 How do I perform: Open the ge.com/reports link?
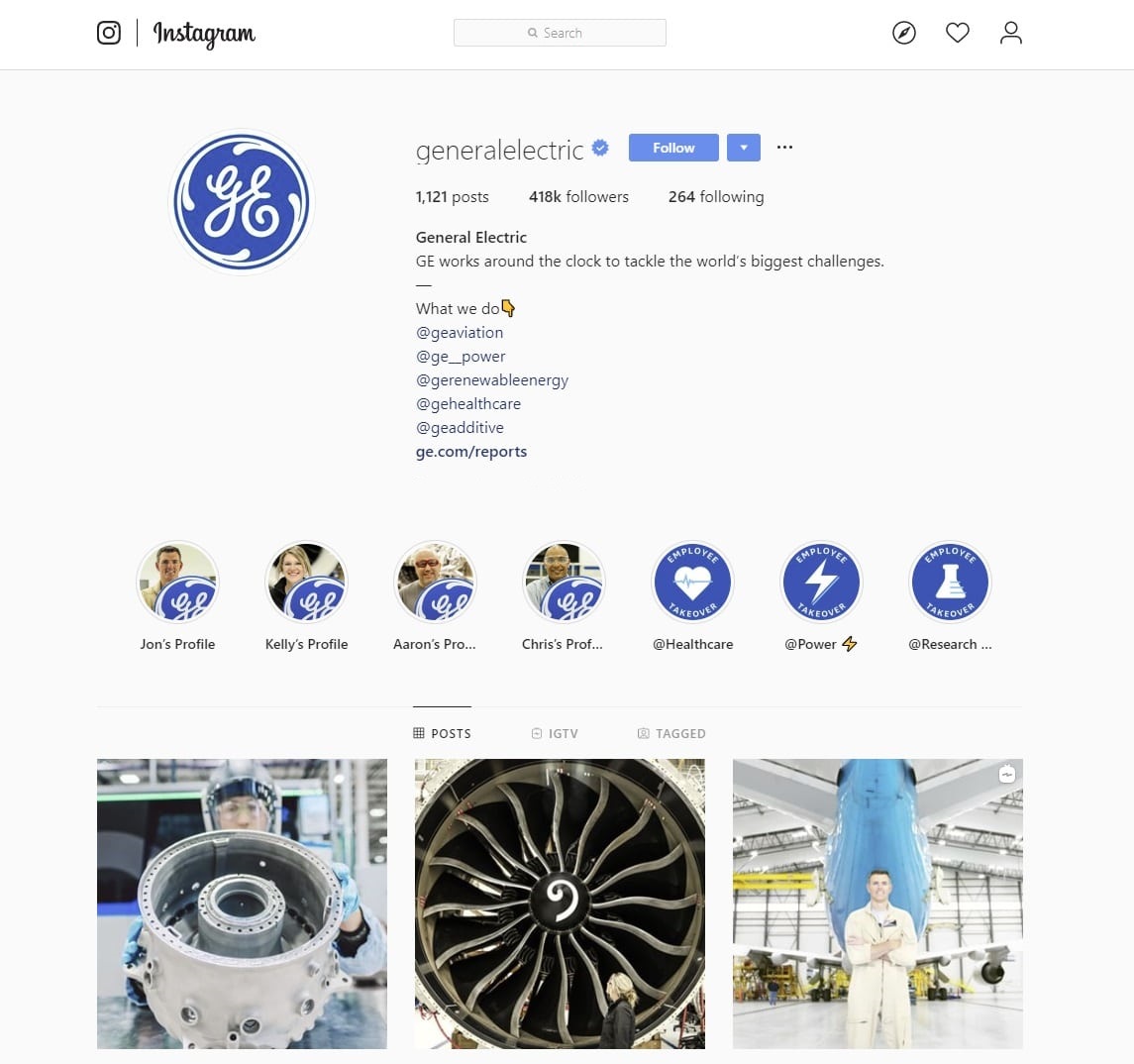pos(471,452)
